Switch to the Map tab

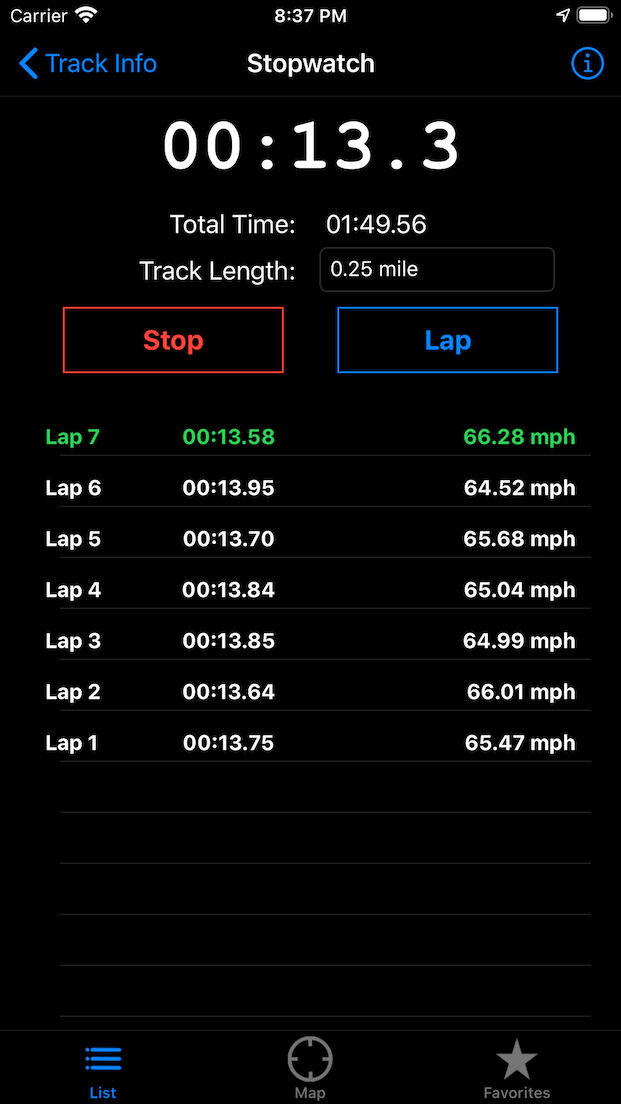tap(310, 1069)
